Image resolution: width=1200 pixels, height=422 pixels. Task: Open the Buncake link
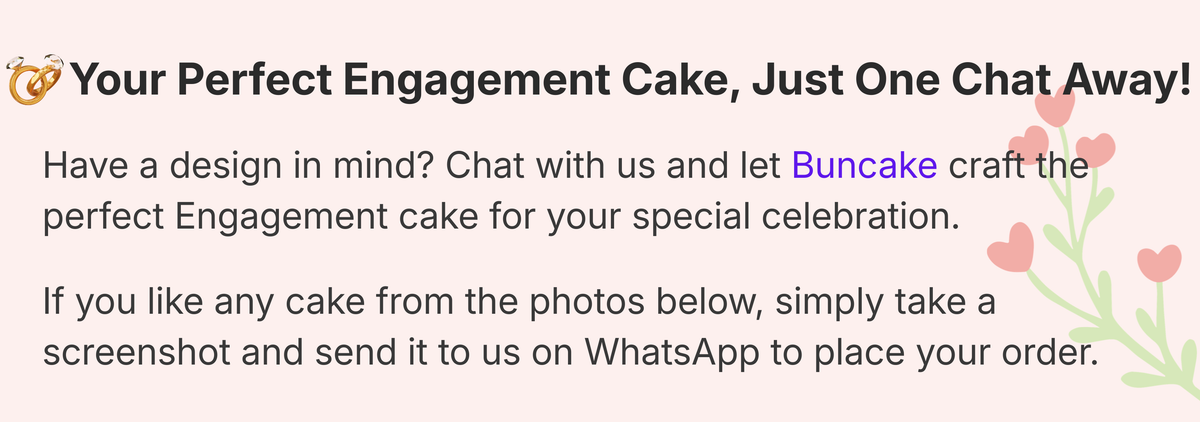864,164
